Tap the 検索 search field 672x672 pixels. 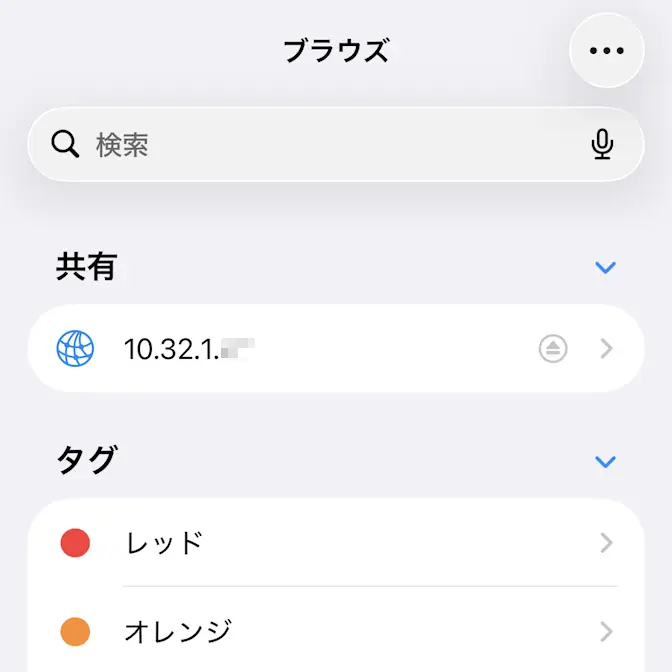pos(320,145)
